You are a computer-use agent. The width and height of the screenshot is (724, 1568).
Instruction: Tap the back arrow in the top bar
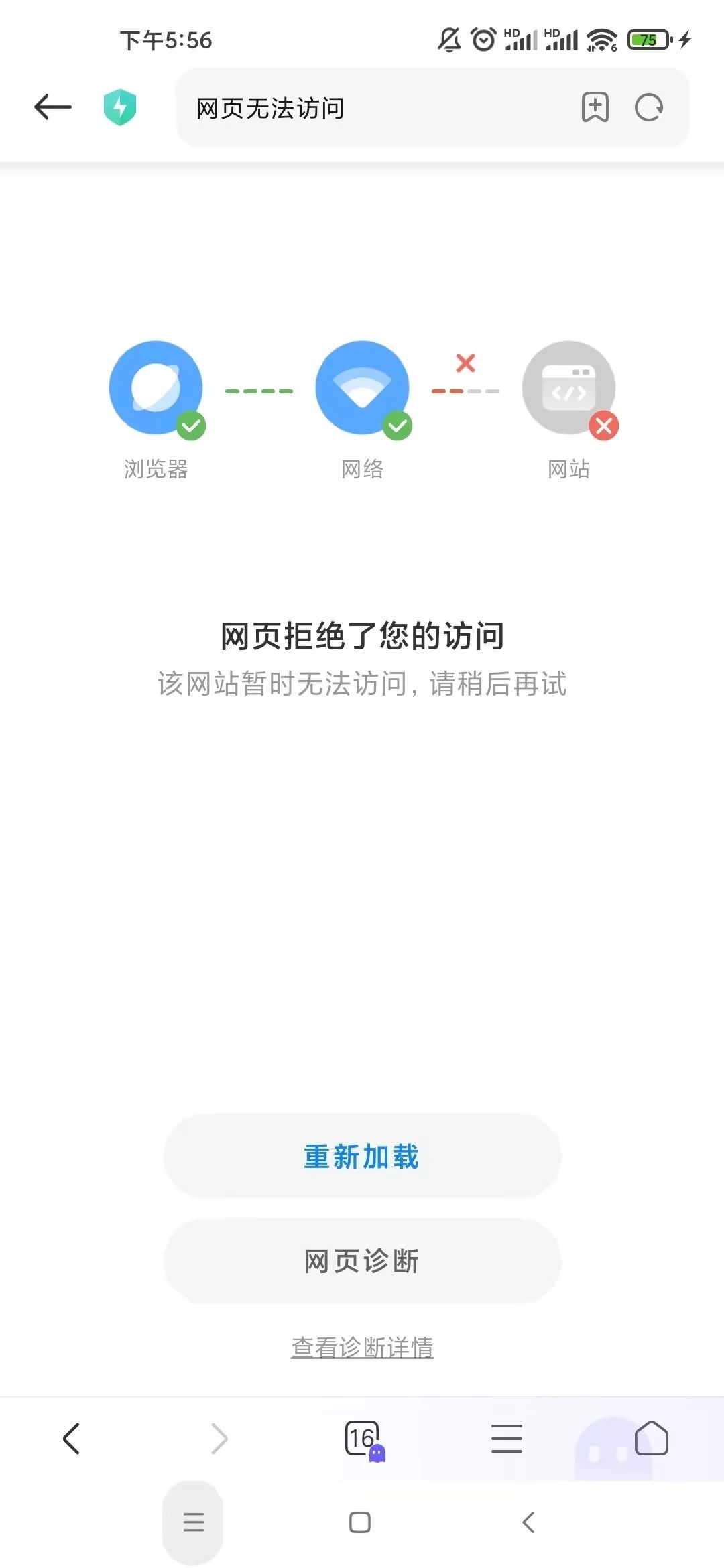[53, 107]
